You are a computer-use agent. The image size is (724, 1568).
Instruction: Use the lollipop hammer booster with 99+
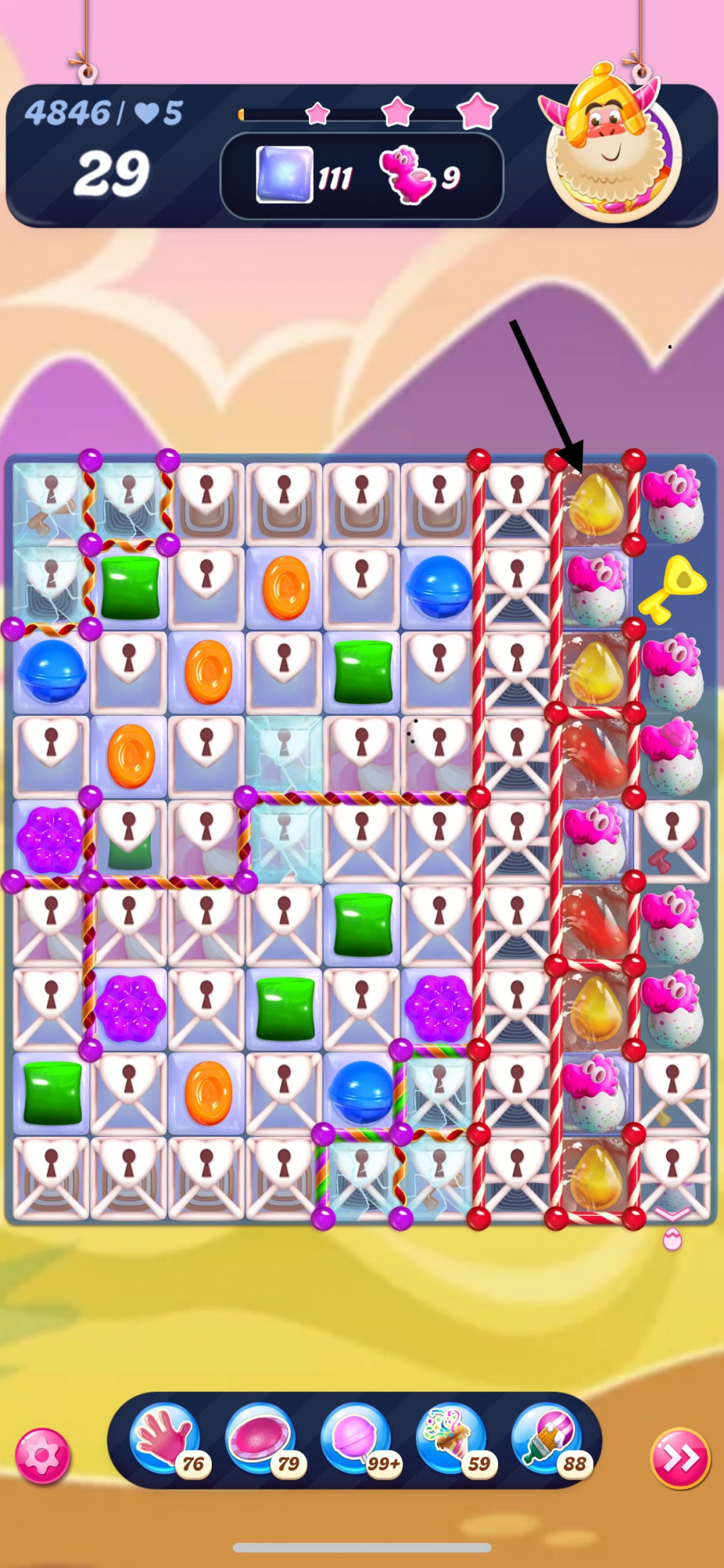tap(356, 1439)
